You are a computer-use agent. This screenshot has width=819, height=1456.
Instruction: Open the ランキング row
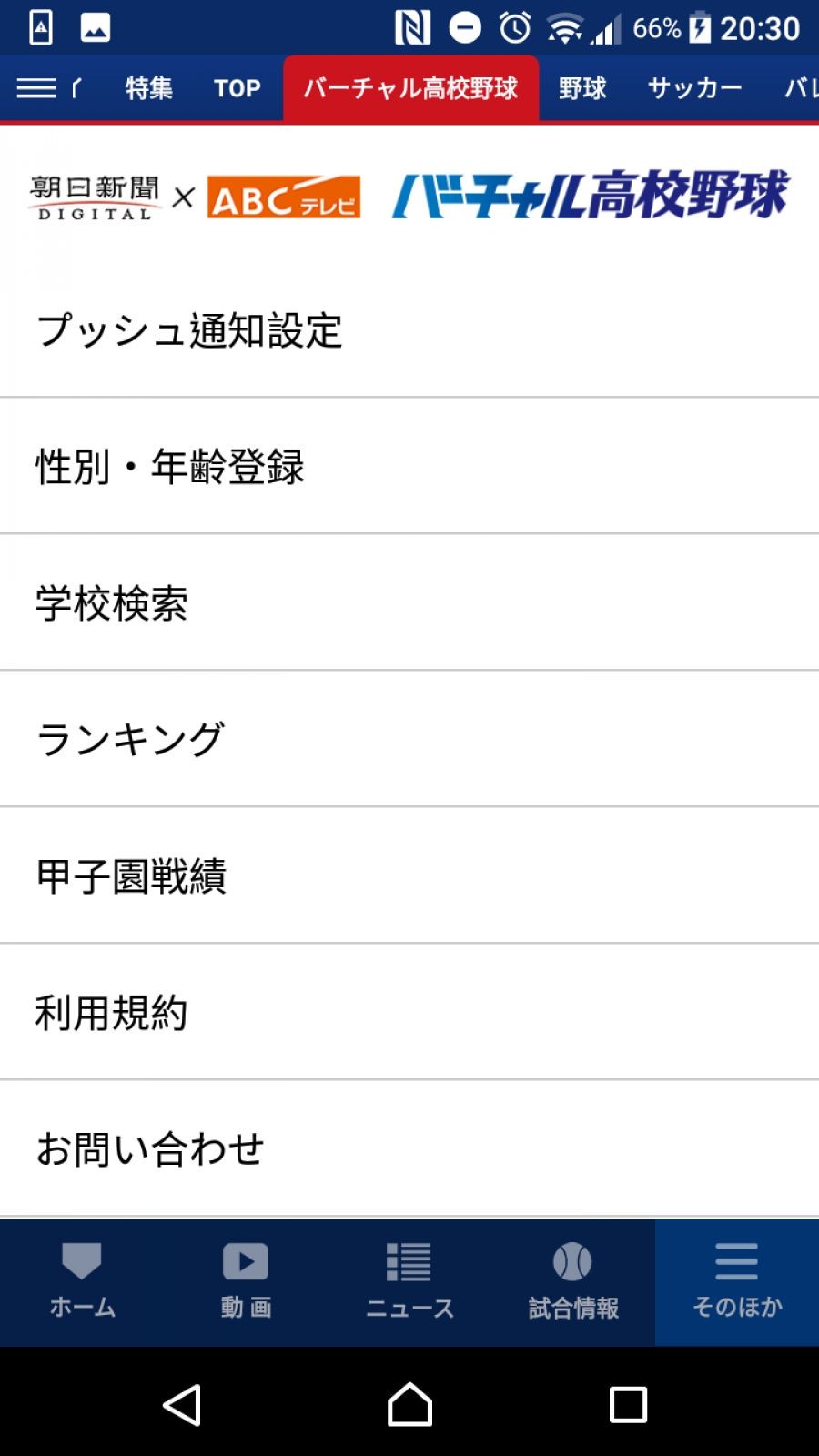(x=409, y=739)
